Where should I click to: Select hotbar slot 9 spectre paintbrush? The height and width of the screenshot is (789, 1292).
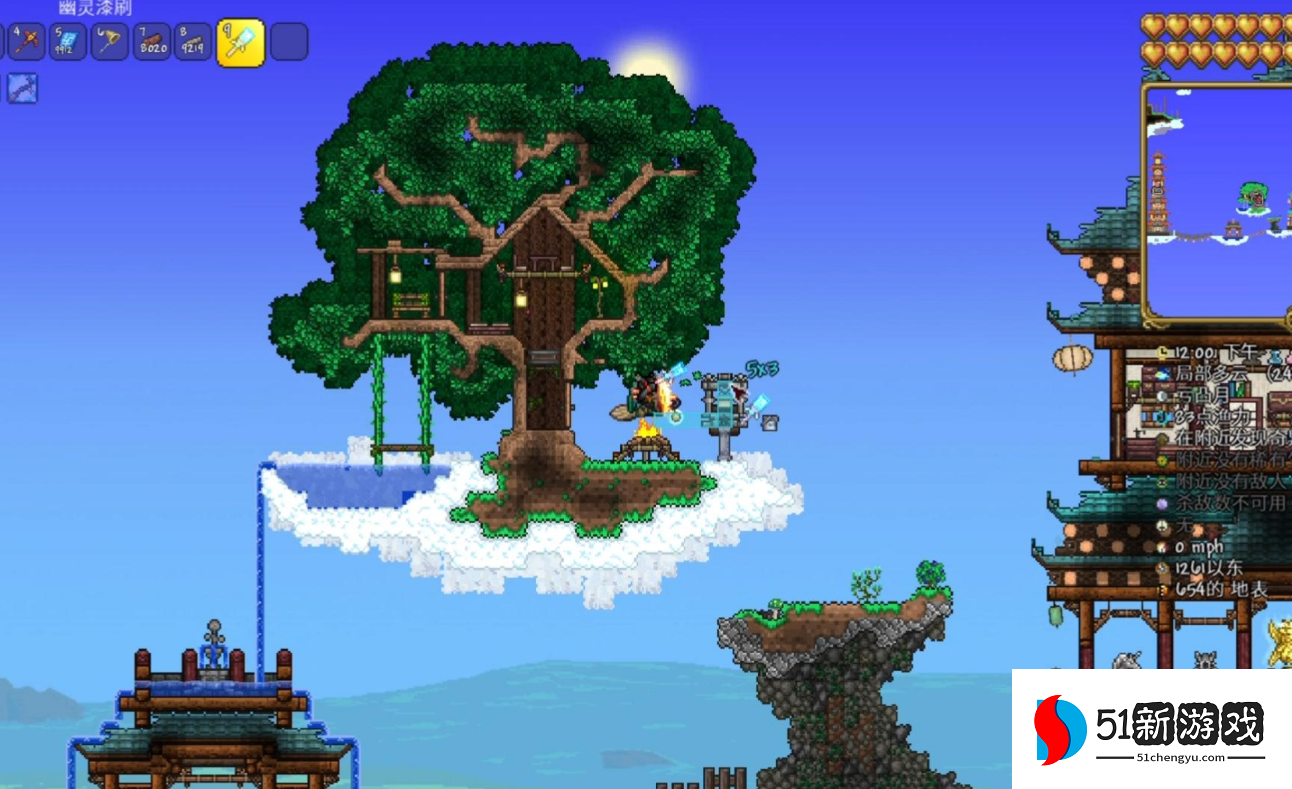241,43
